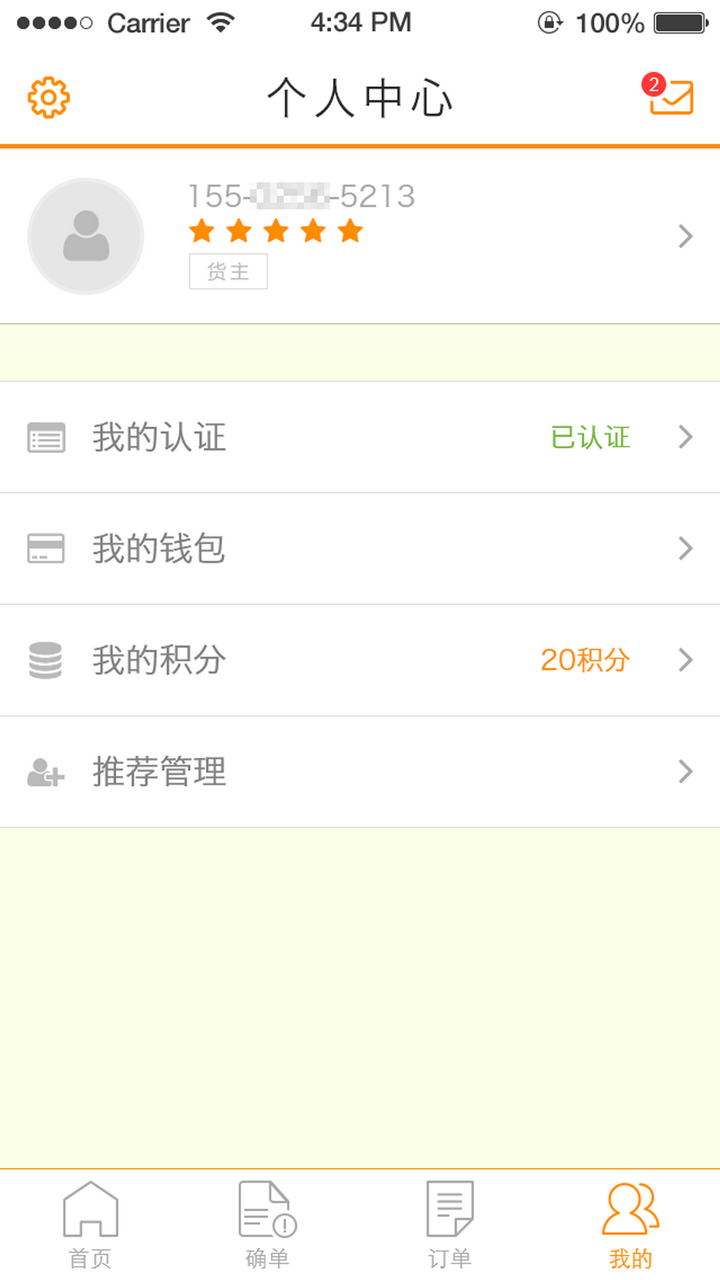Viewport: 720px width, 1280px height.
Task: Open 我的认证 row
Action: [x=360, y=437]
